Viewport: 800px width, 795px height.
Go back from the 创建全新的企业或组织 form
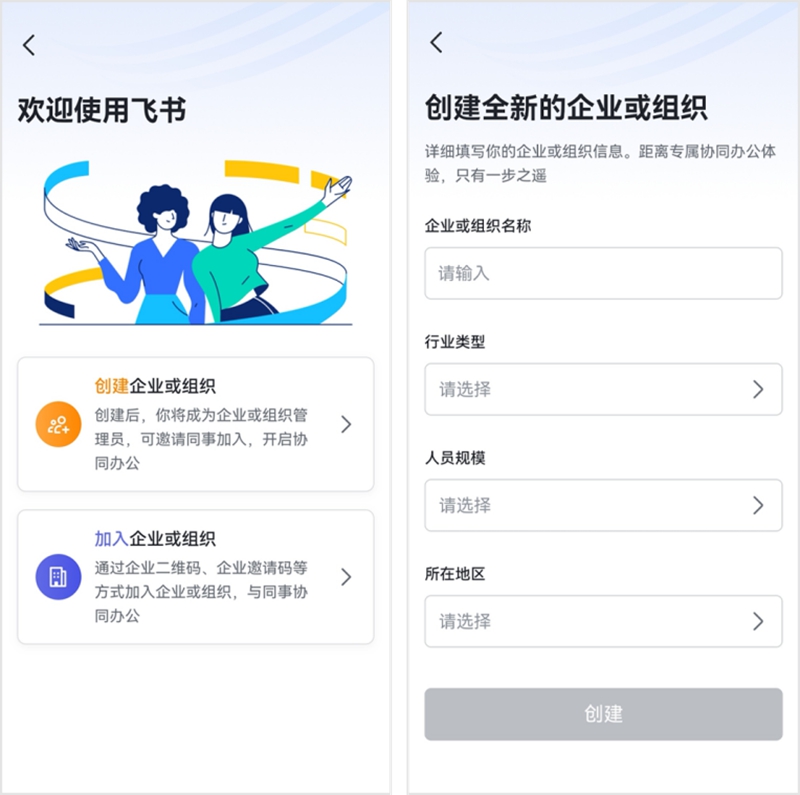pyautogui.click(x=436, y=42)
